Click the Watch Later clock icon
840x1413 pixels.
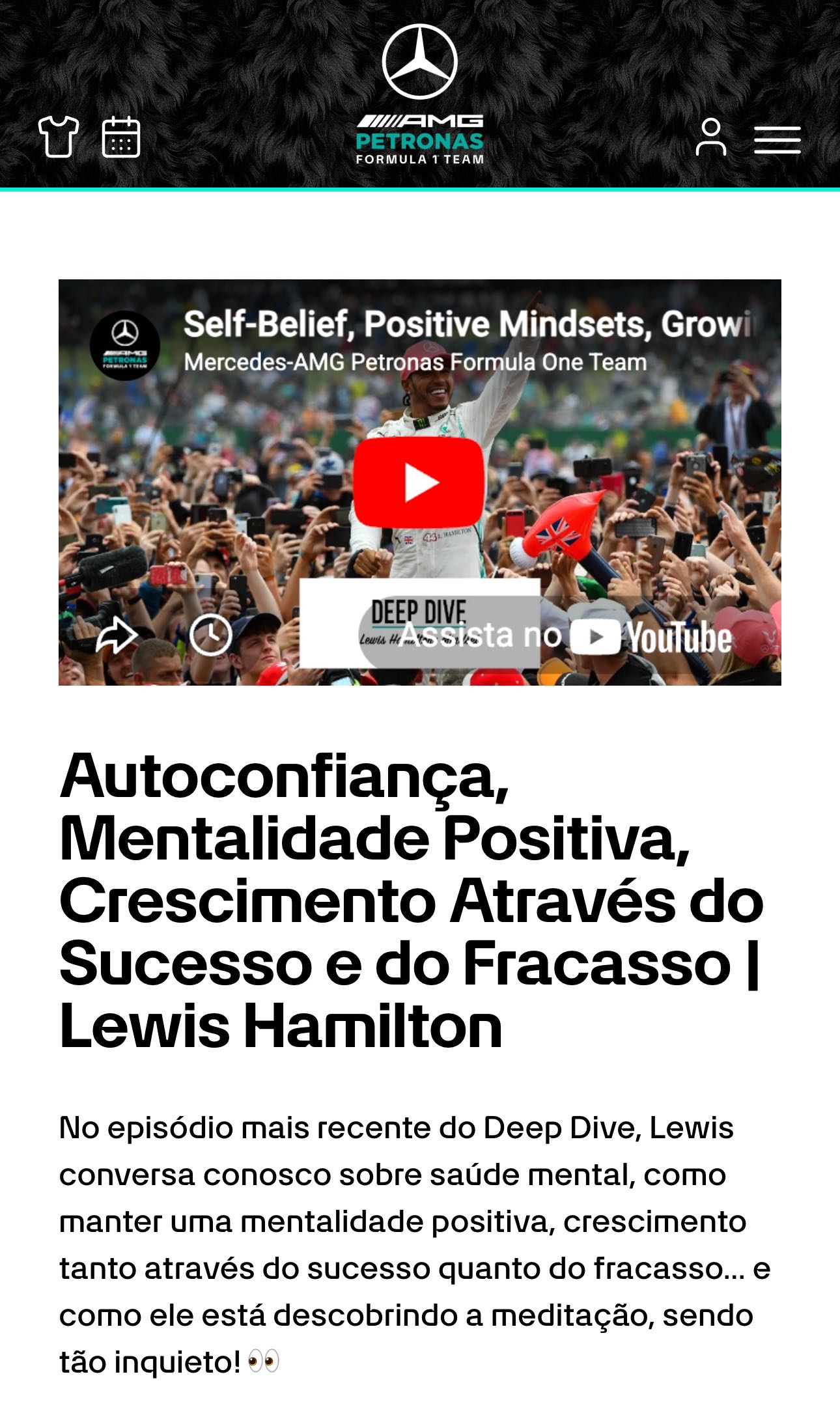[212, 634]
